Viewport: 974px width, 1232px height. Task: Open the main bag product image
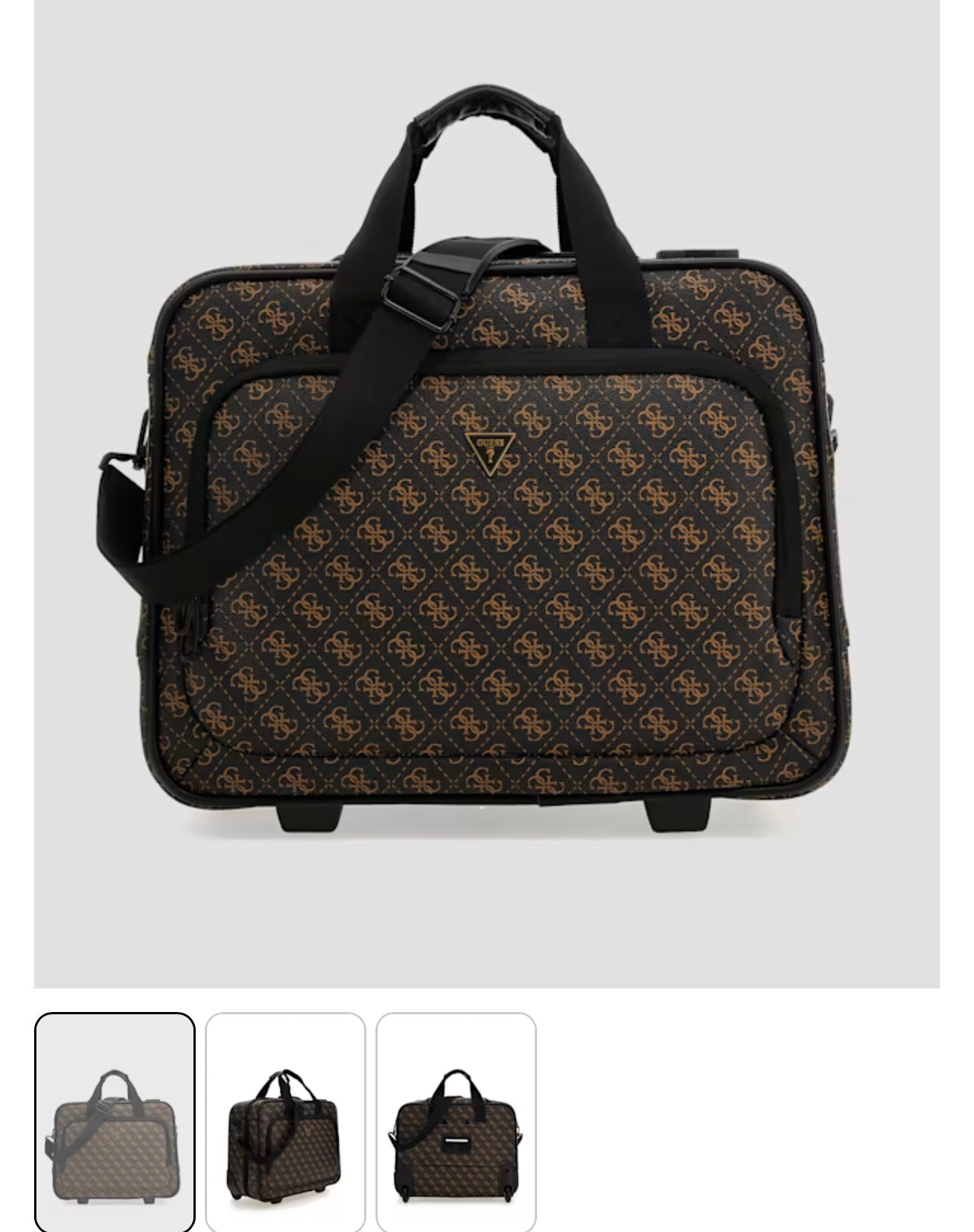point(486,493)
